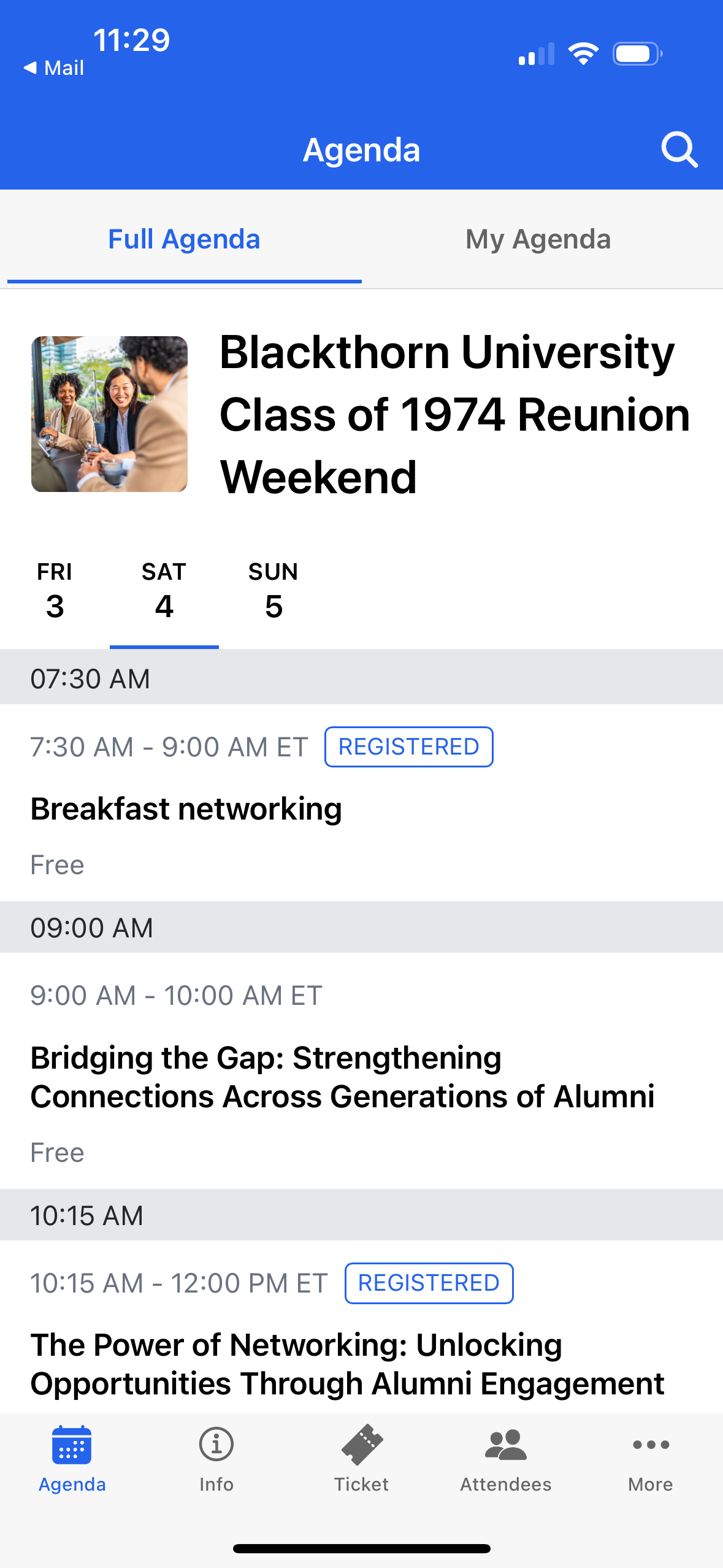Viewport: 723px width, 1568px height.
Task: View the Attendees tab
Action: coord(506,1459)
